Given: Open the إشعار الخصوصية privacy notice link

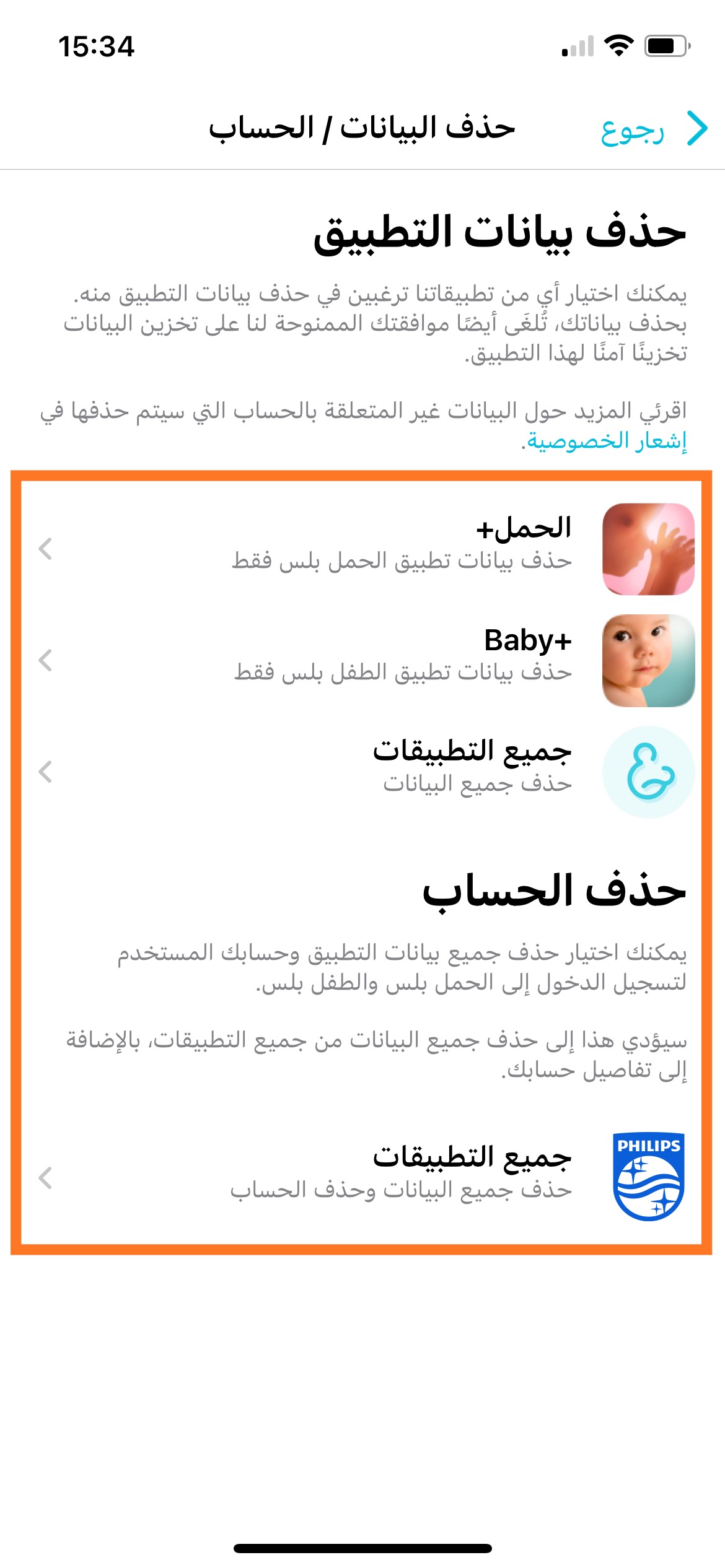Looking at the screenshot, I should click(606, 441).
